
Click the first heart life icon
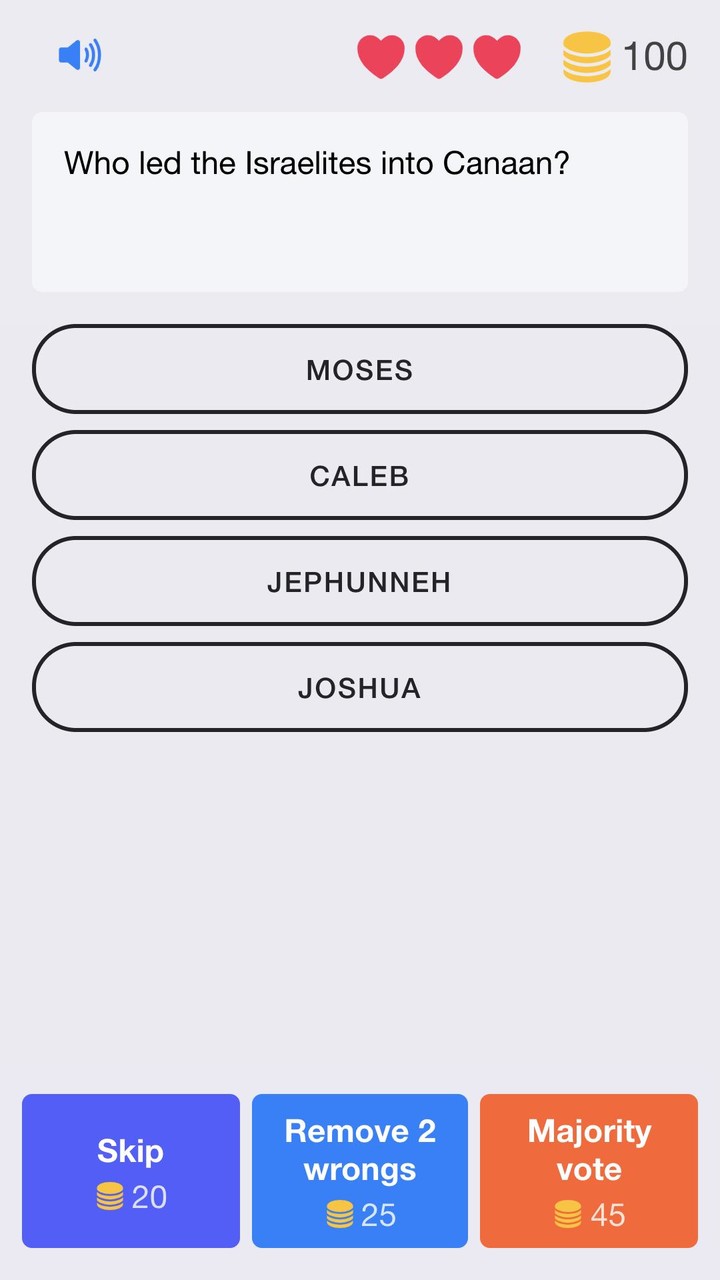point(381,55)
